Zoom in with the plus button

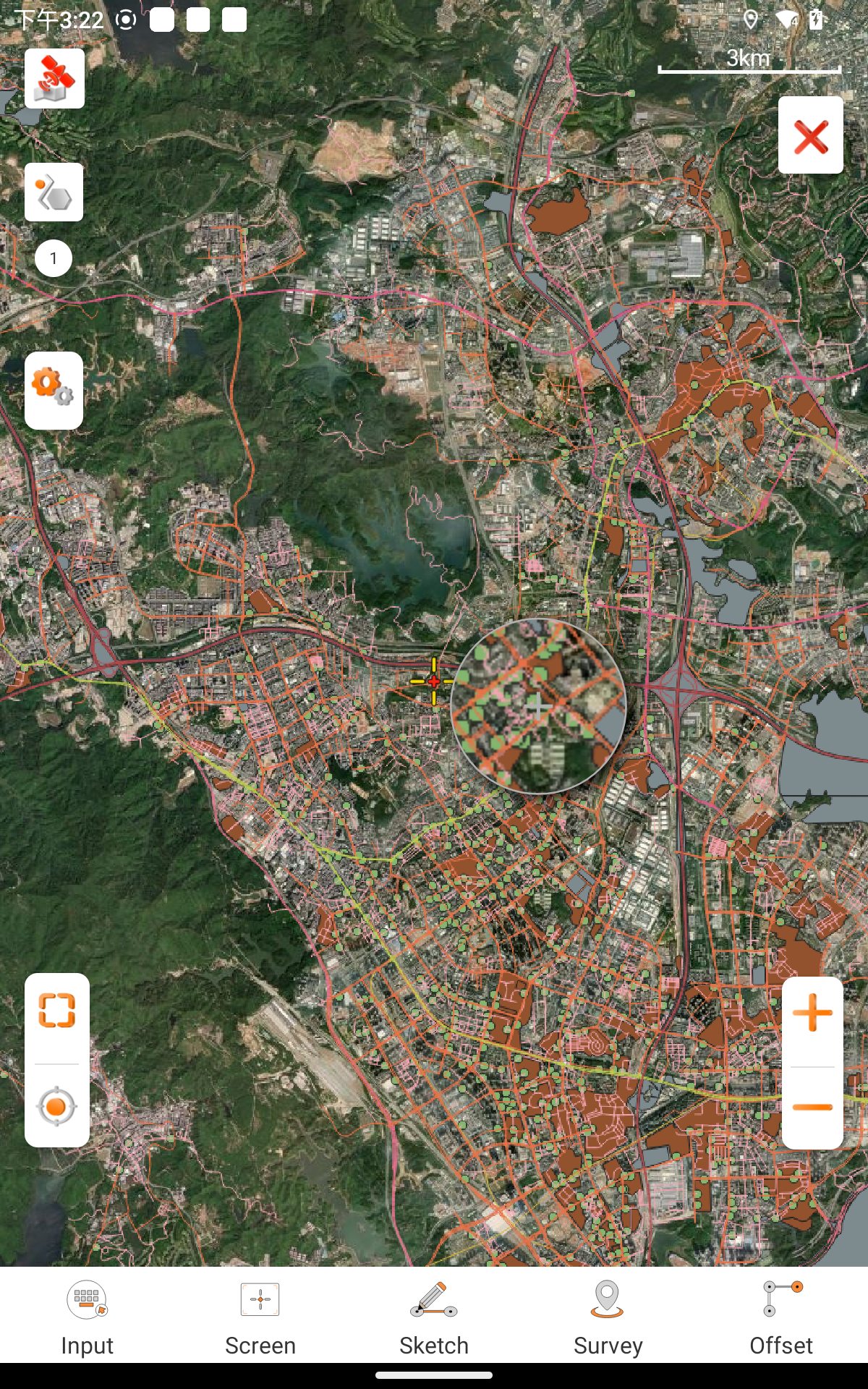[x=812, y=1013]
